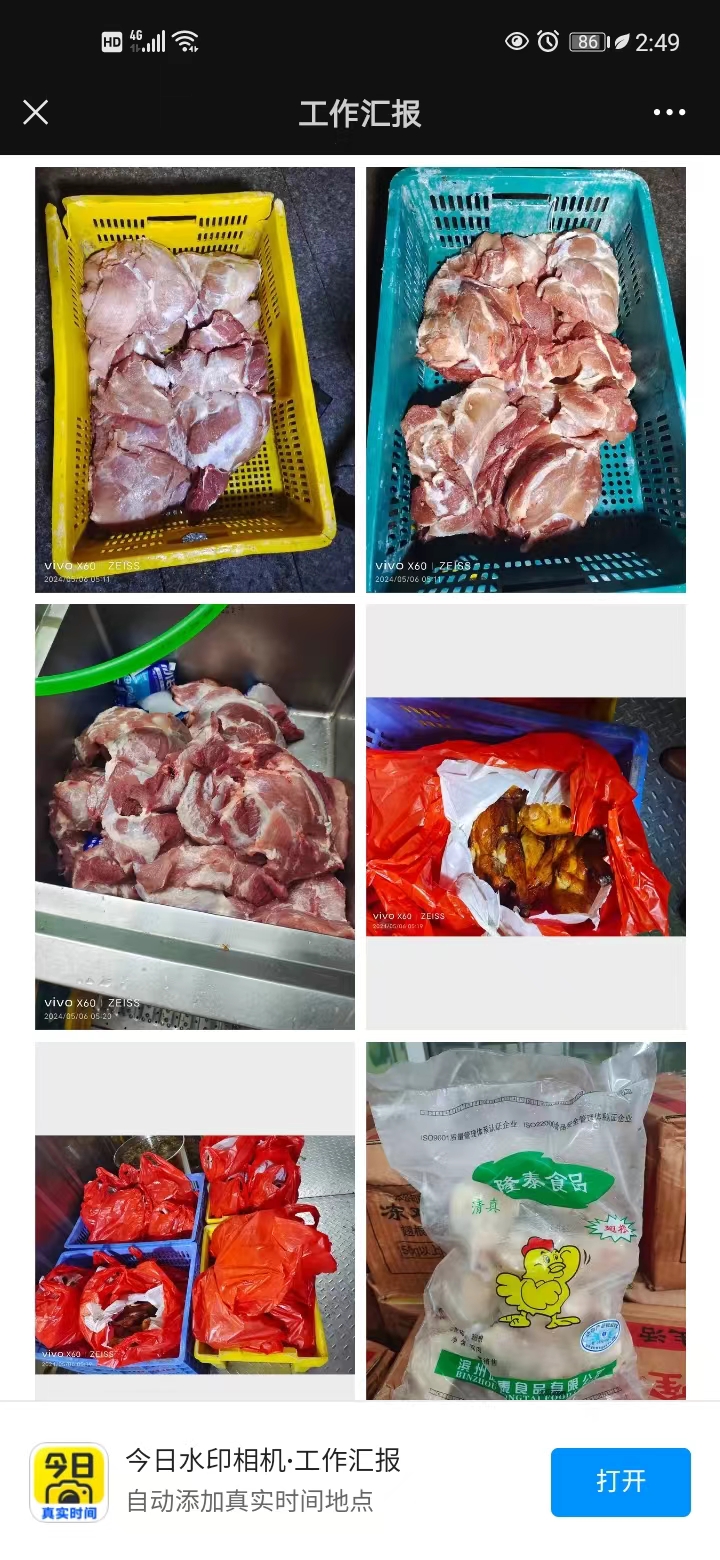
Task: Open the 隆泰食品 packaged food photo
Action: click(x=526, y=1220)
